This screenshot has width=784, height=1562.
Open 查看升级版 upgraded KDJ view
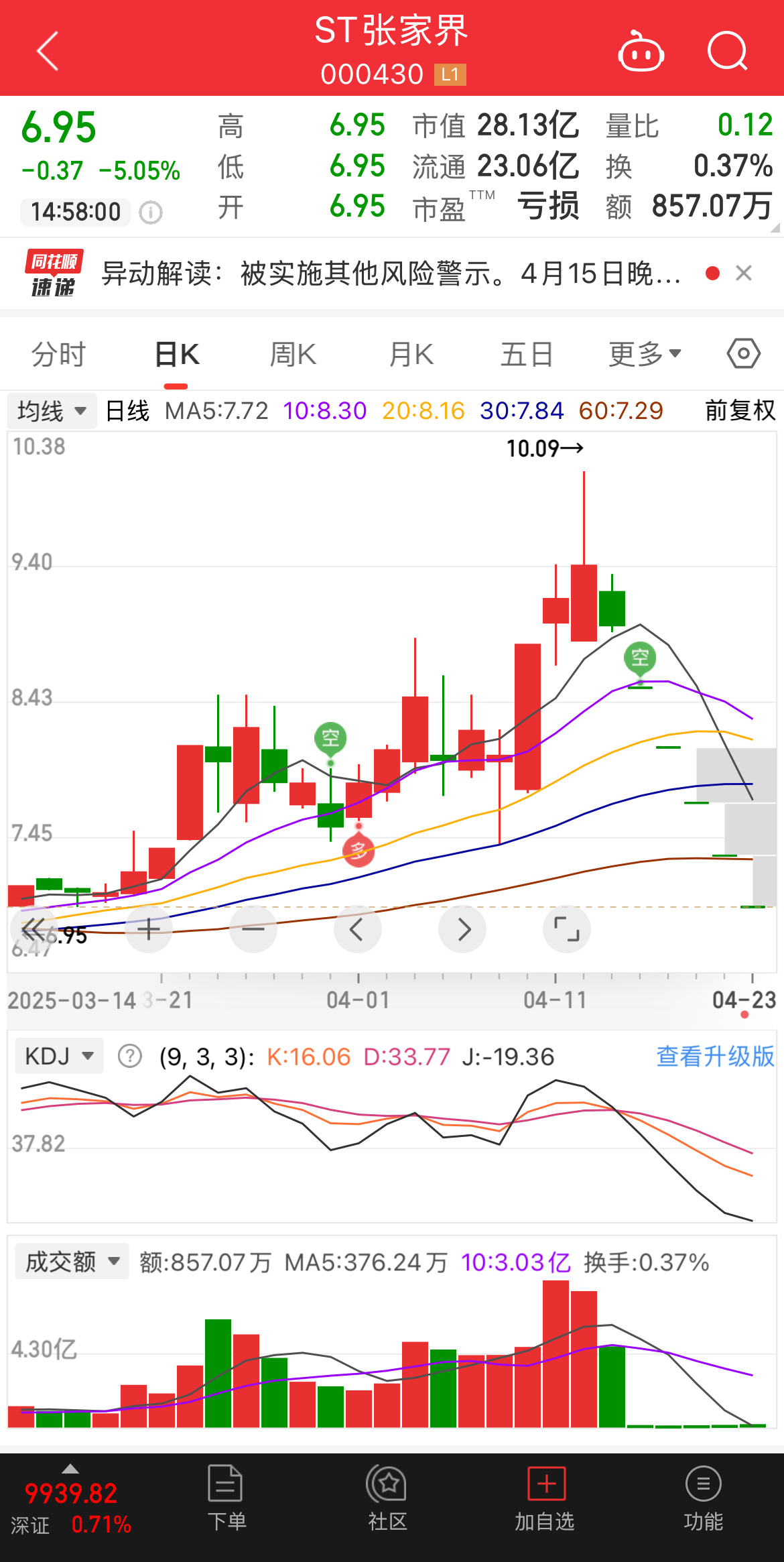coord(714,1055)
